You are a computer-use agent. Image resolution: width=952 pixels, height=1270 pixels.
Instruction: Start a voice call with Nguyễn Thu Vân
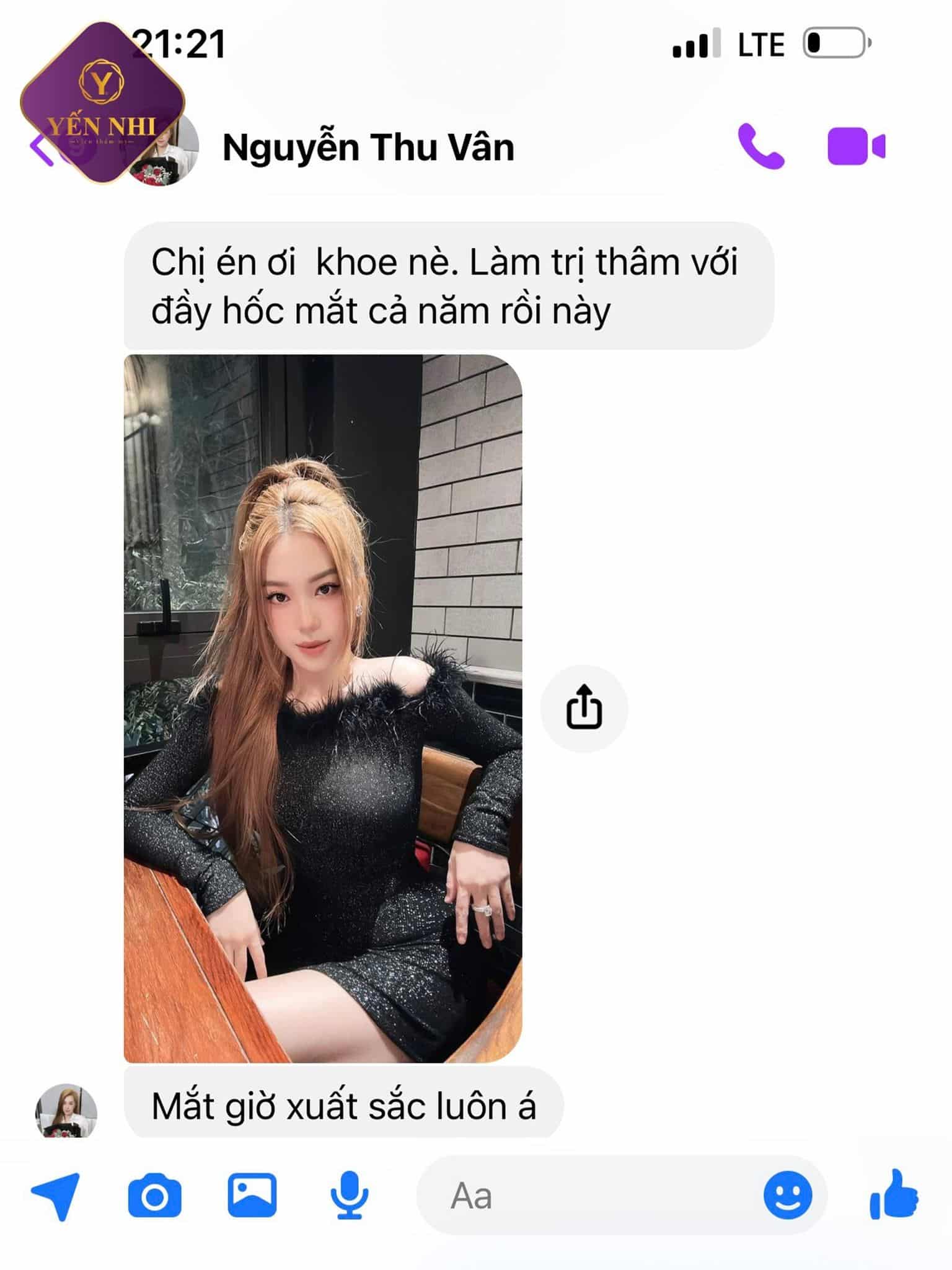click(x=760, y=147)
